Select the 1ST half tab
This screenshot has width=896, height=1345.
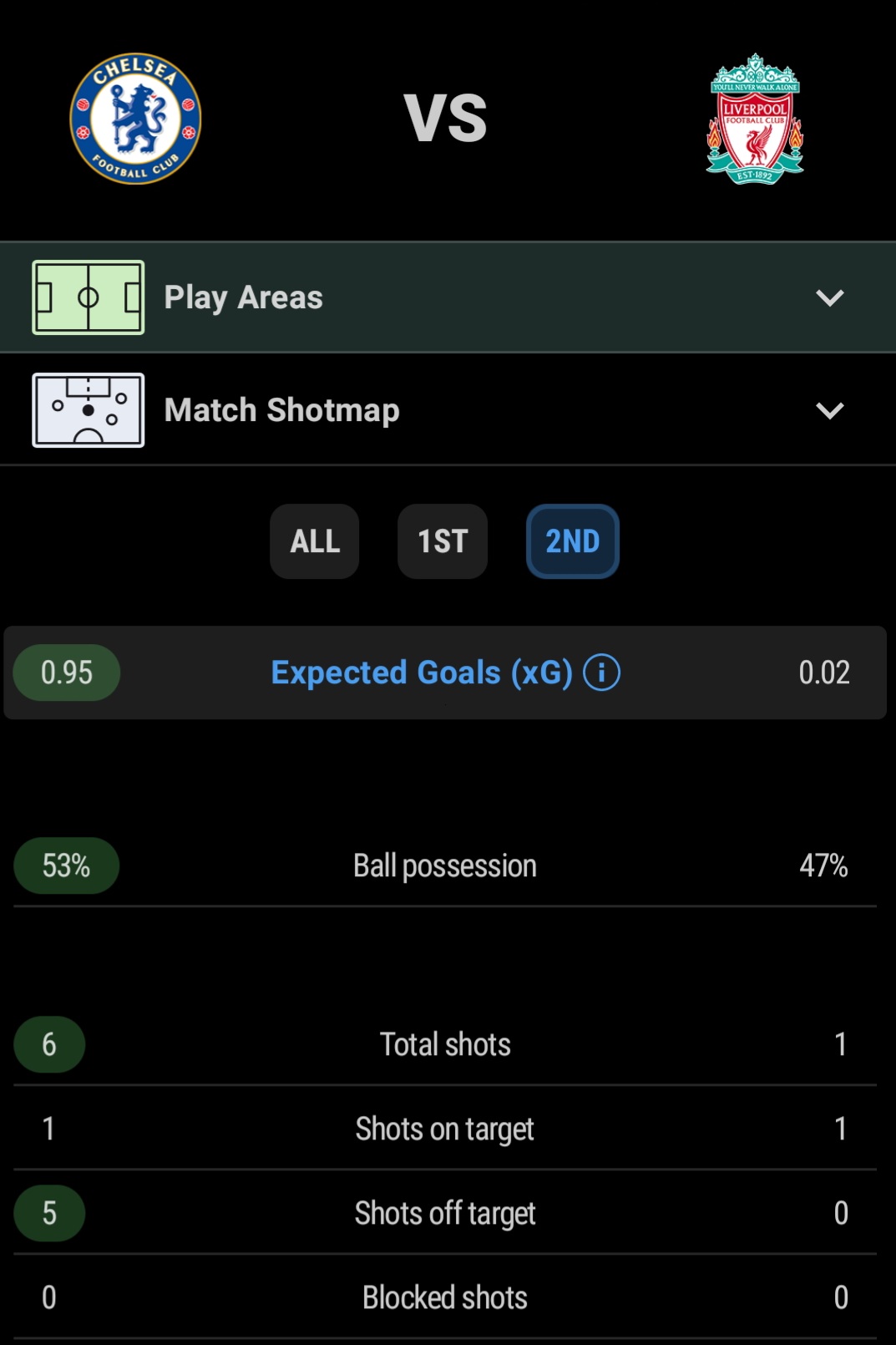click(x=443, y=541)
